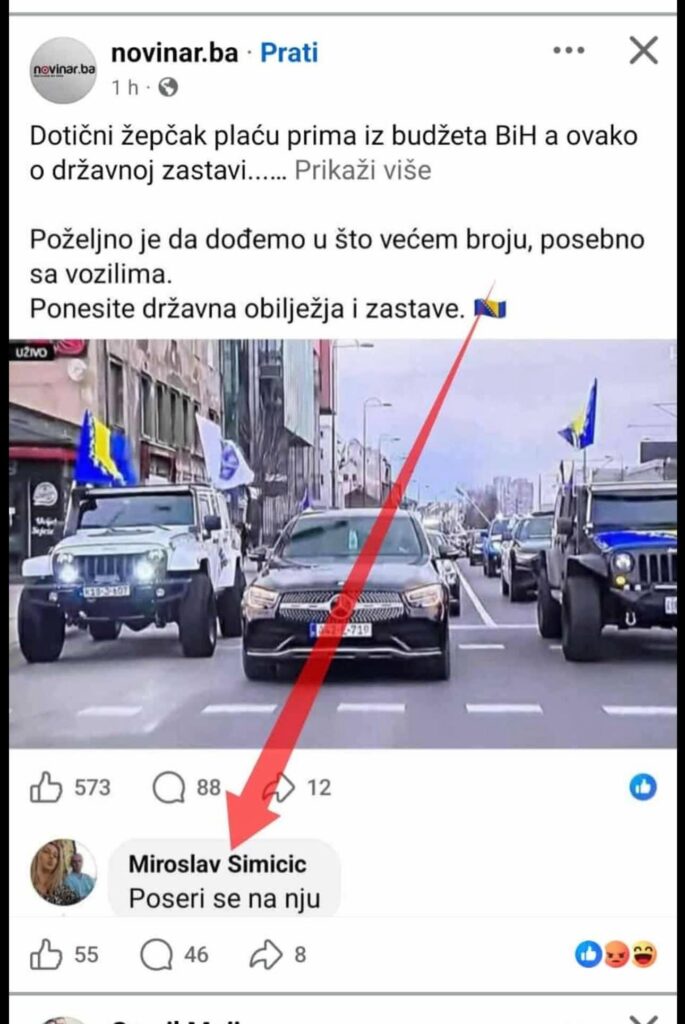Open the post's attached screenshot image

342,543
